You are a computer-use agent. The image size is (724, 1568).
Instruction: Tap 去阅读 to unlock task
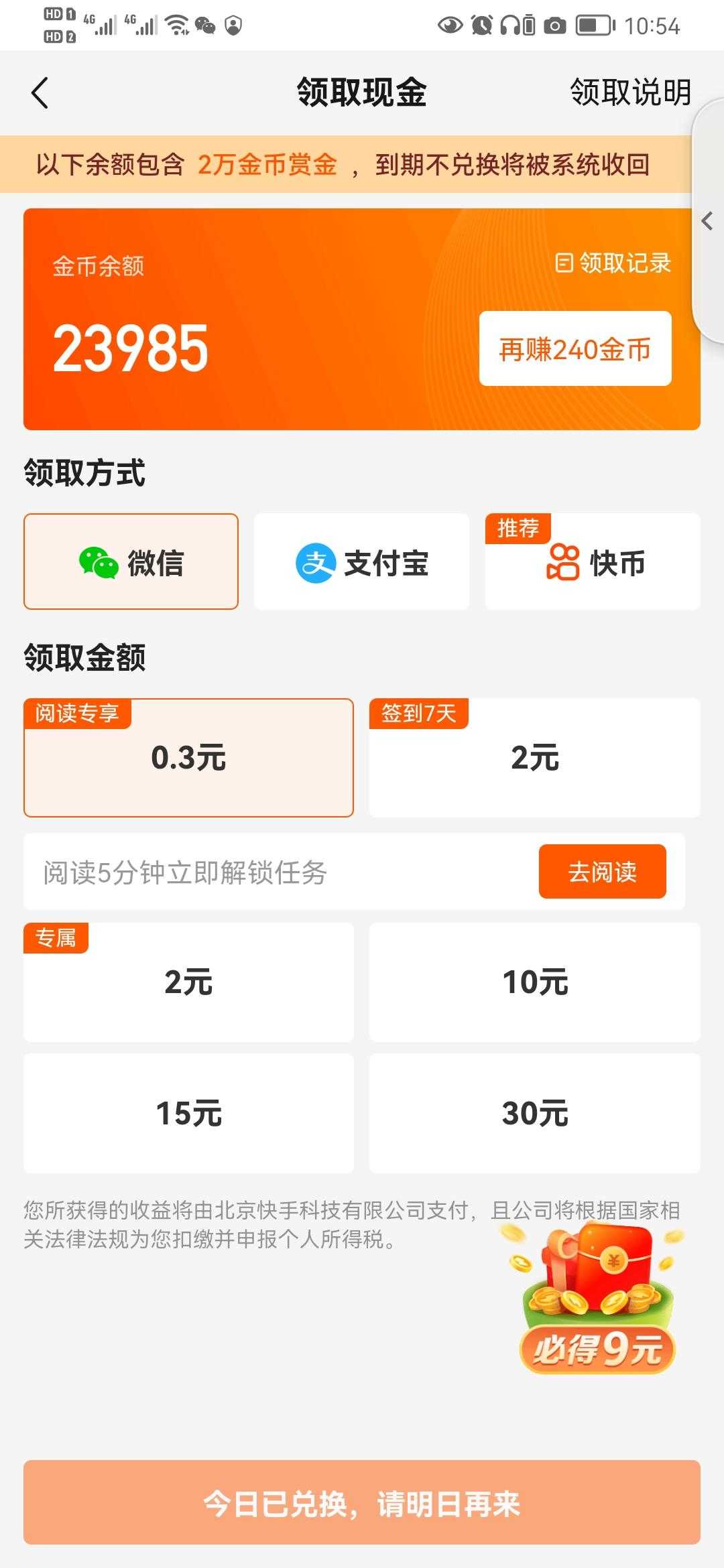(602, 872)
